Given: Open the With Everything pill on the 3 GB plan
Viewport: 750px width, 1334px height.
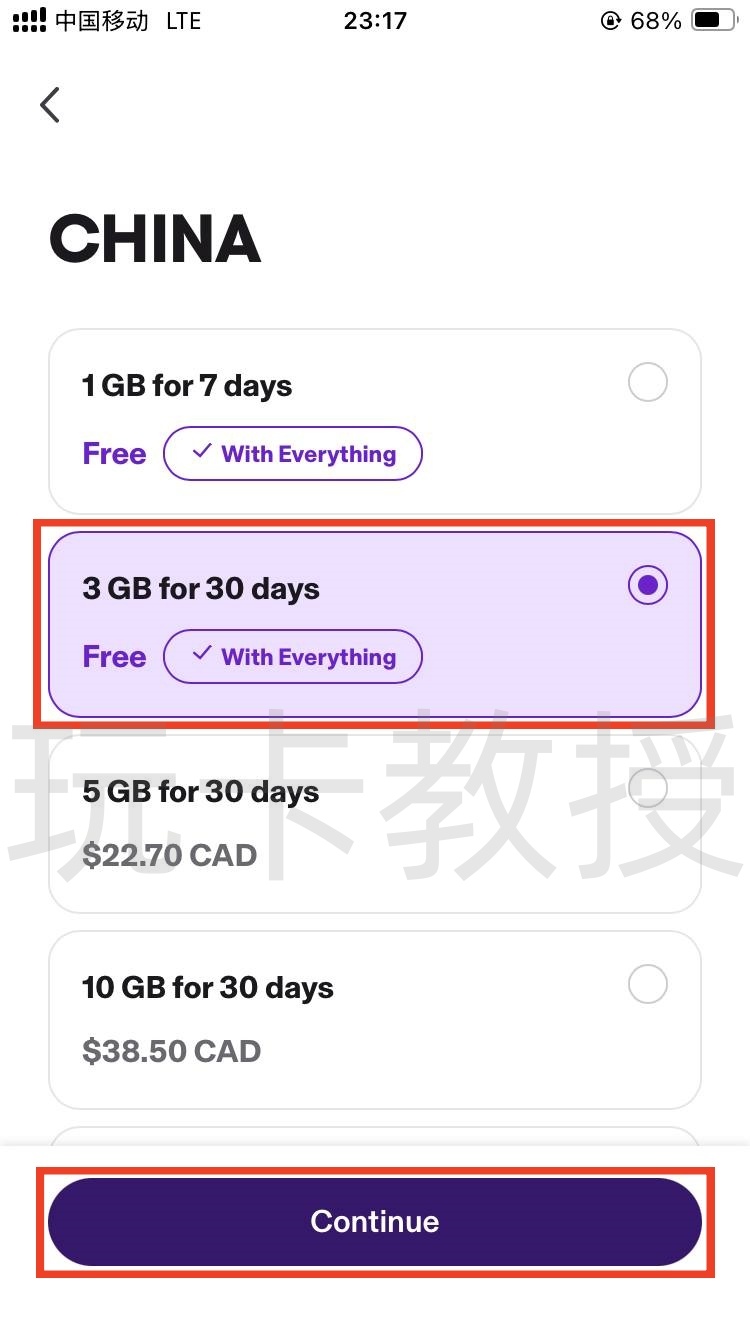Looking at the screenshot, I should 292,656.
